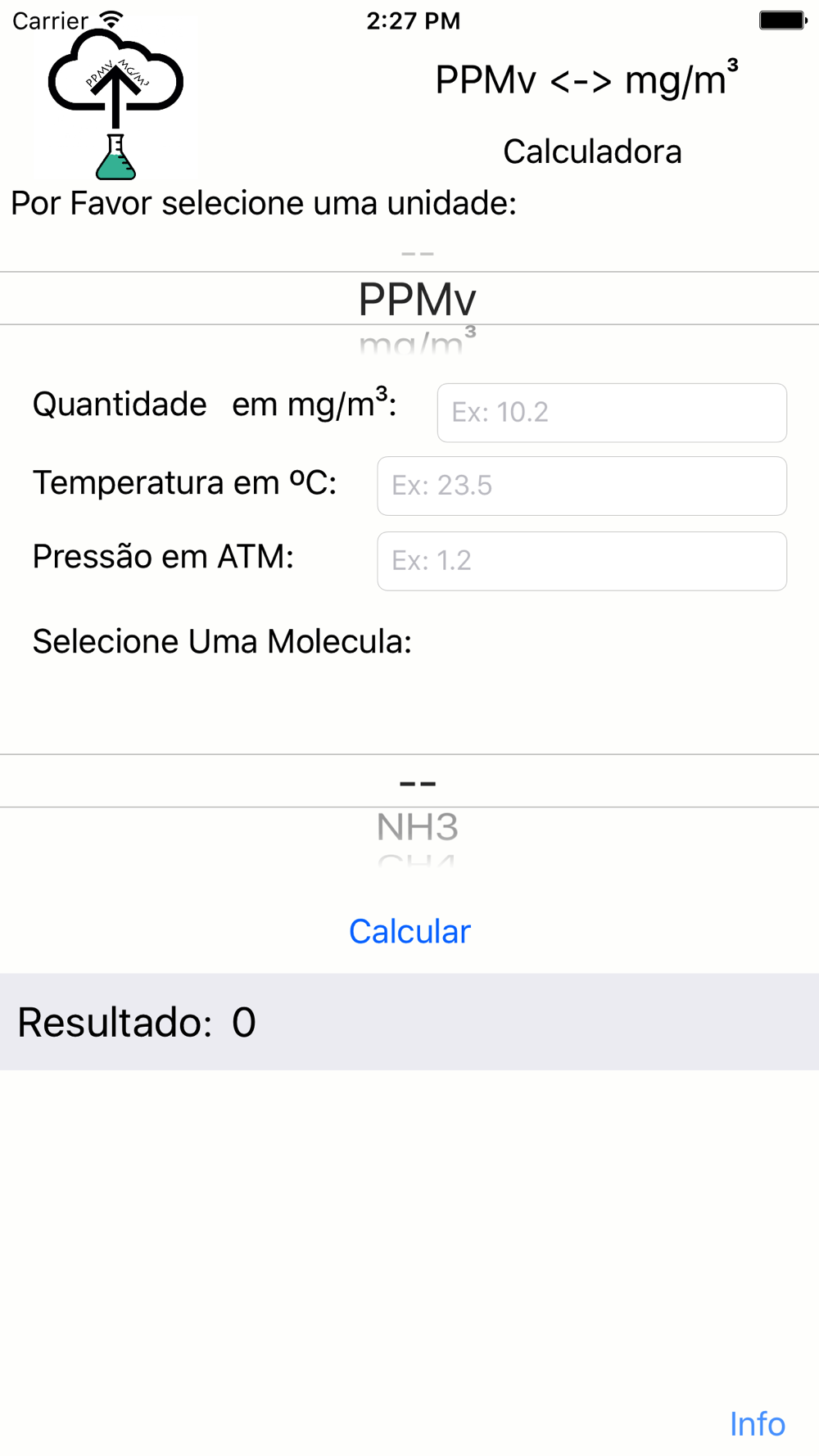Tap the Quantidade em mg/m³ field
Image resolution: width=819 pixels, height=1456 pixels.
612,413
